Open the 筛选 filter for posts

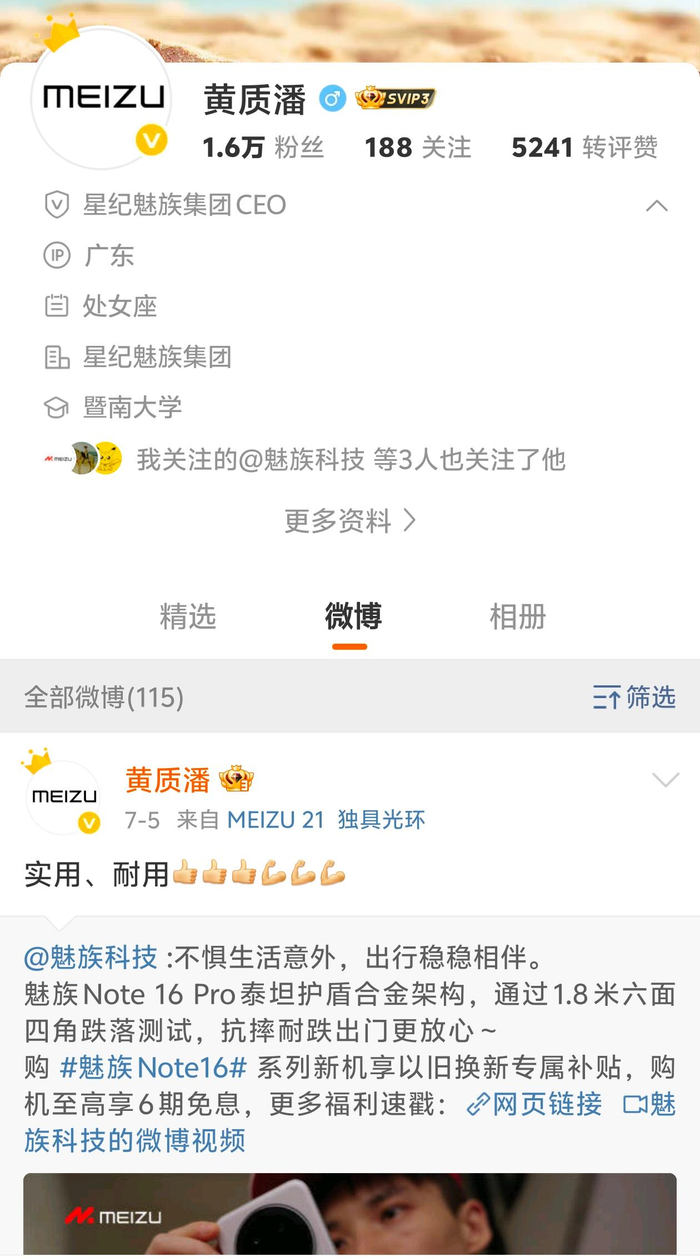pyautogui.click(x=634, y=697)
